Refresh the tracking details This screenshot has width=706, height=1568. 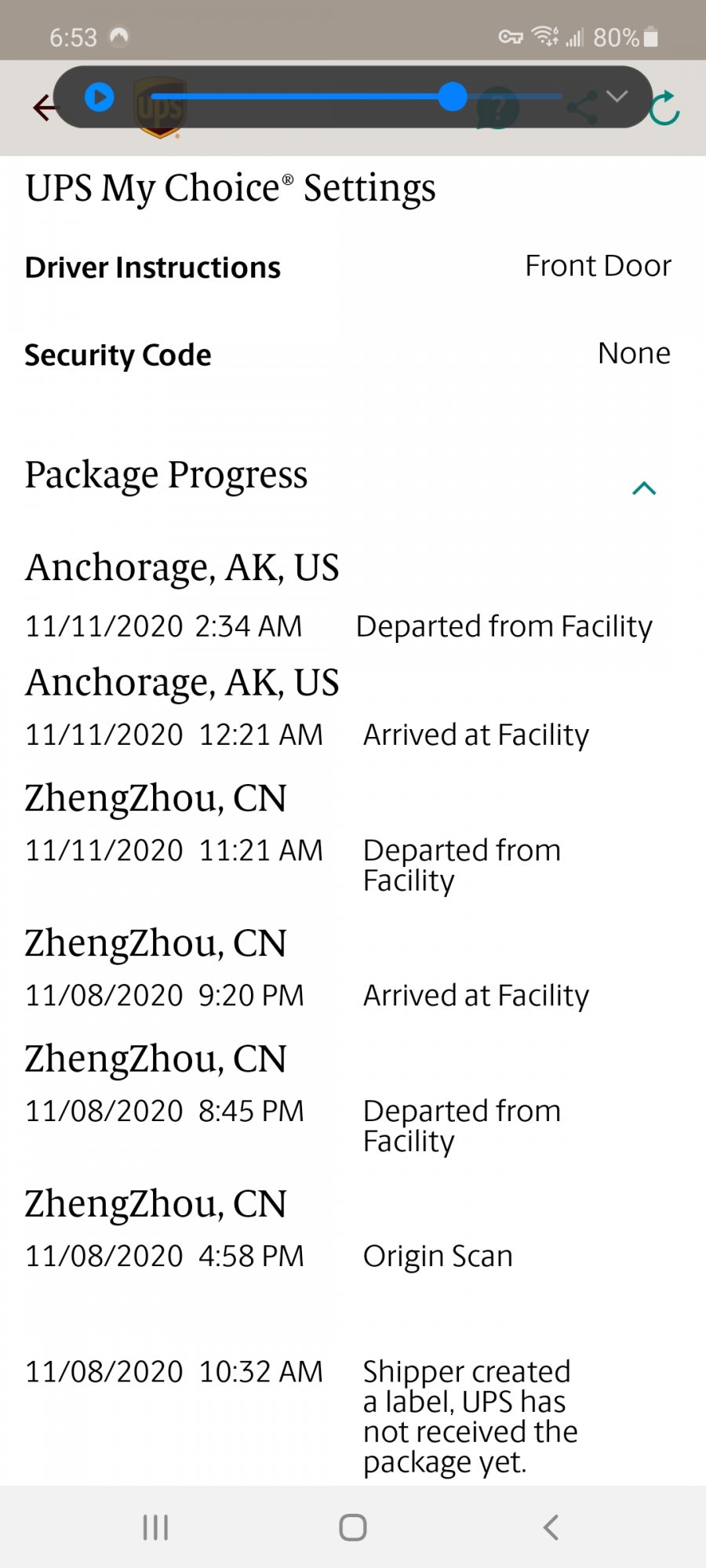point(665,108)
